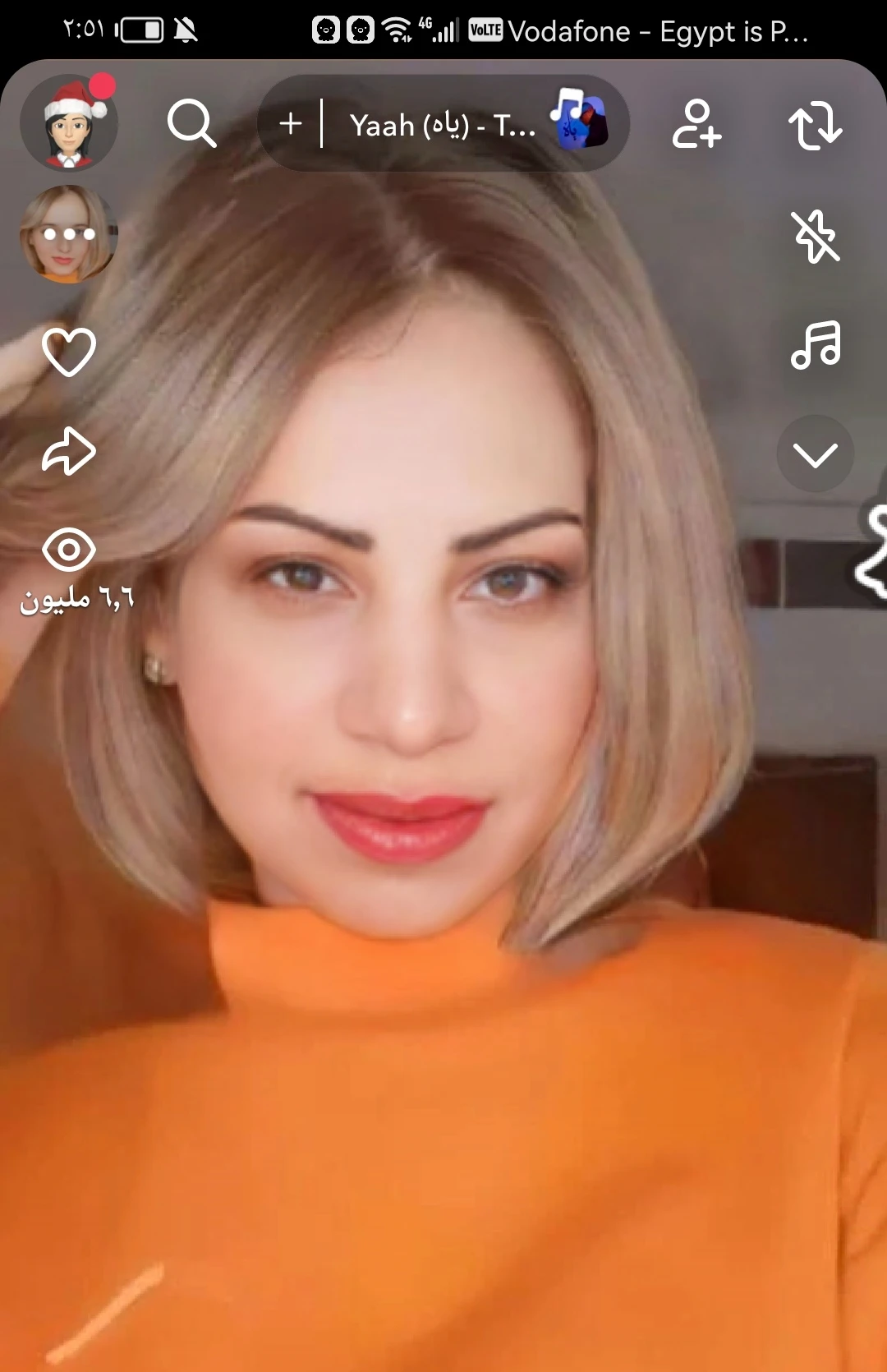The width and height of the screenshot is (887, 1372).
Task: Open the lens creator avatar with dots
Action: tap(69, 234)
